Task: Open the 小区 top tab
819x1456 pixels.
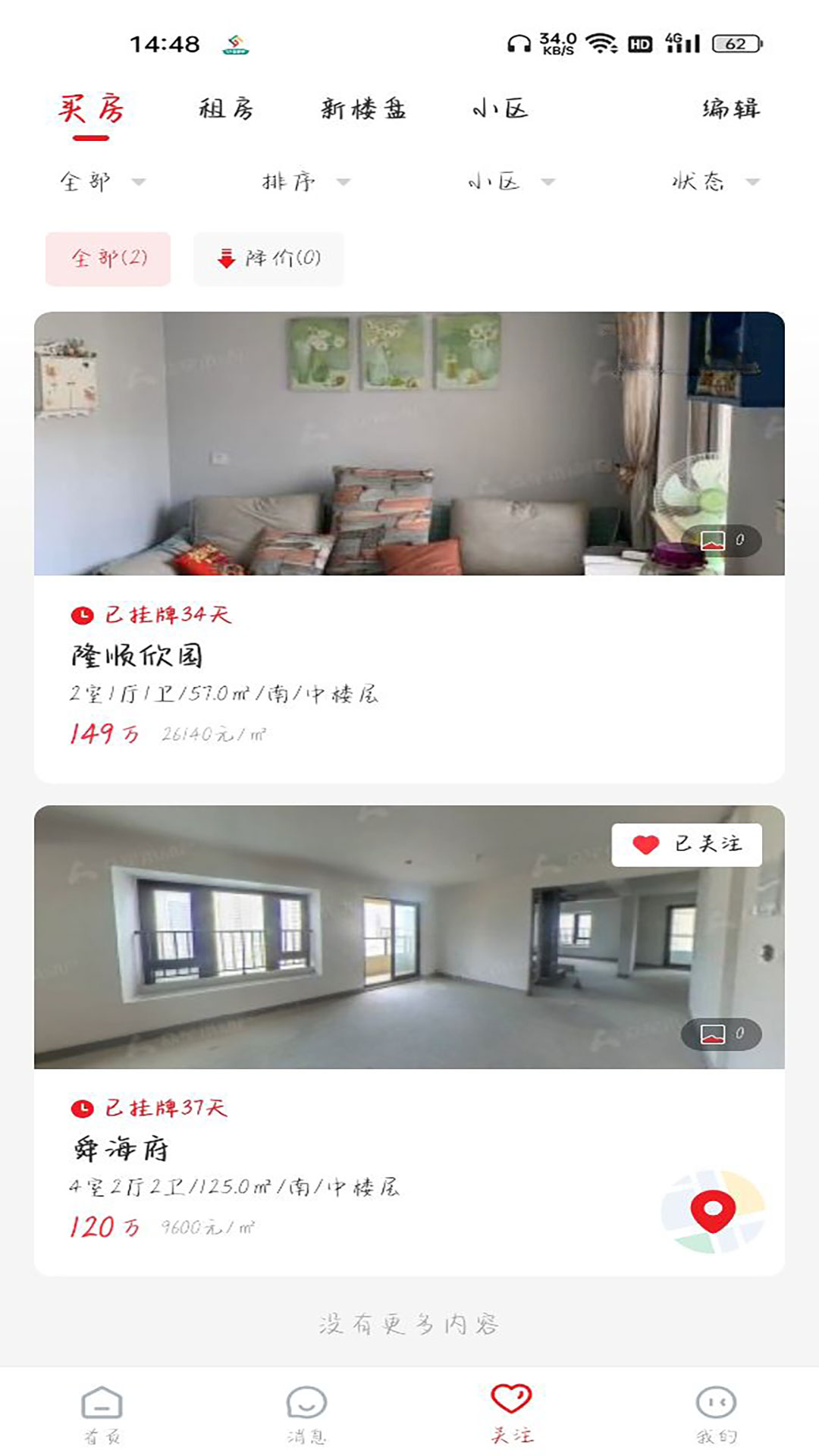Action: 500,109
